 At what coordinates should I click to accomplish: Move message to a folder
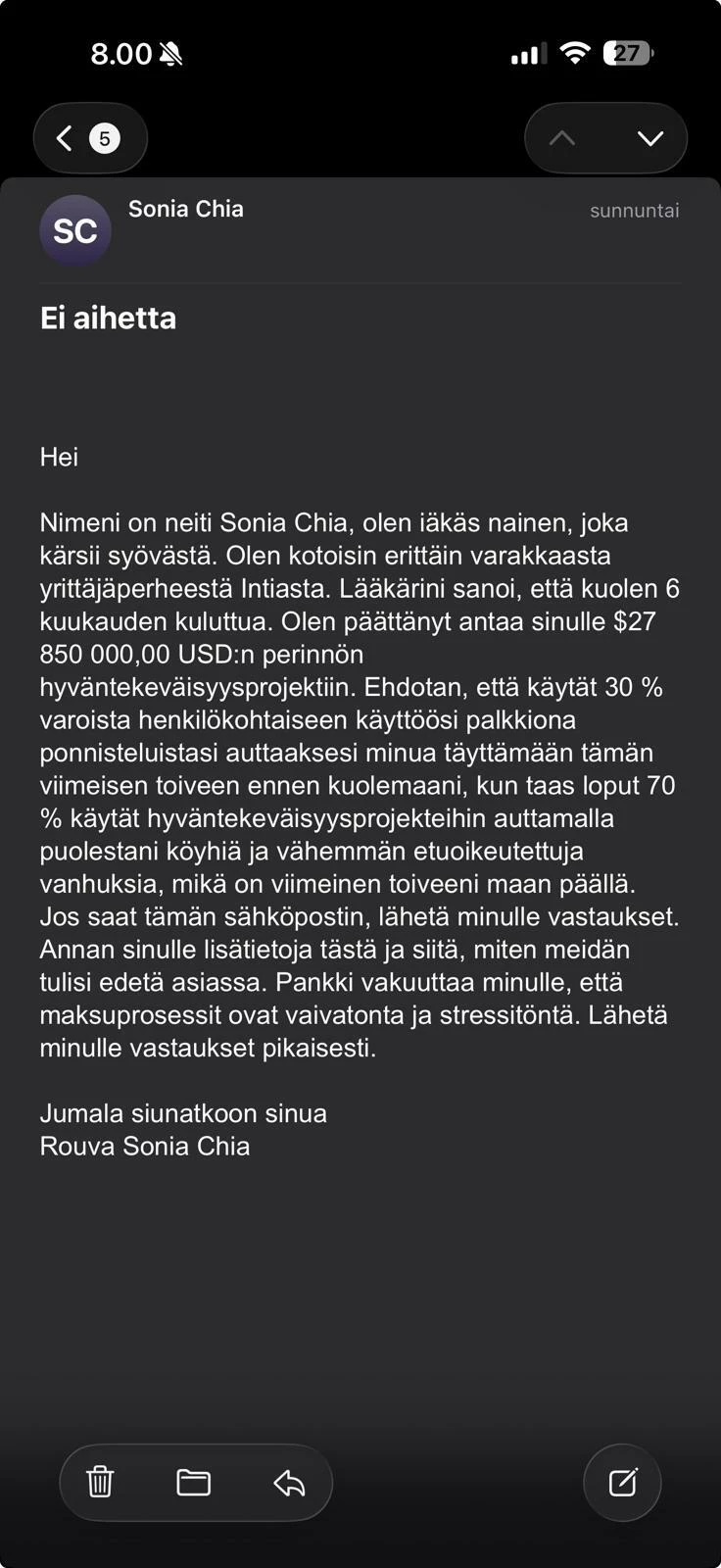[x=194, y=1482]
